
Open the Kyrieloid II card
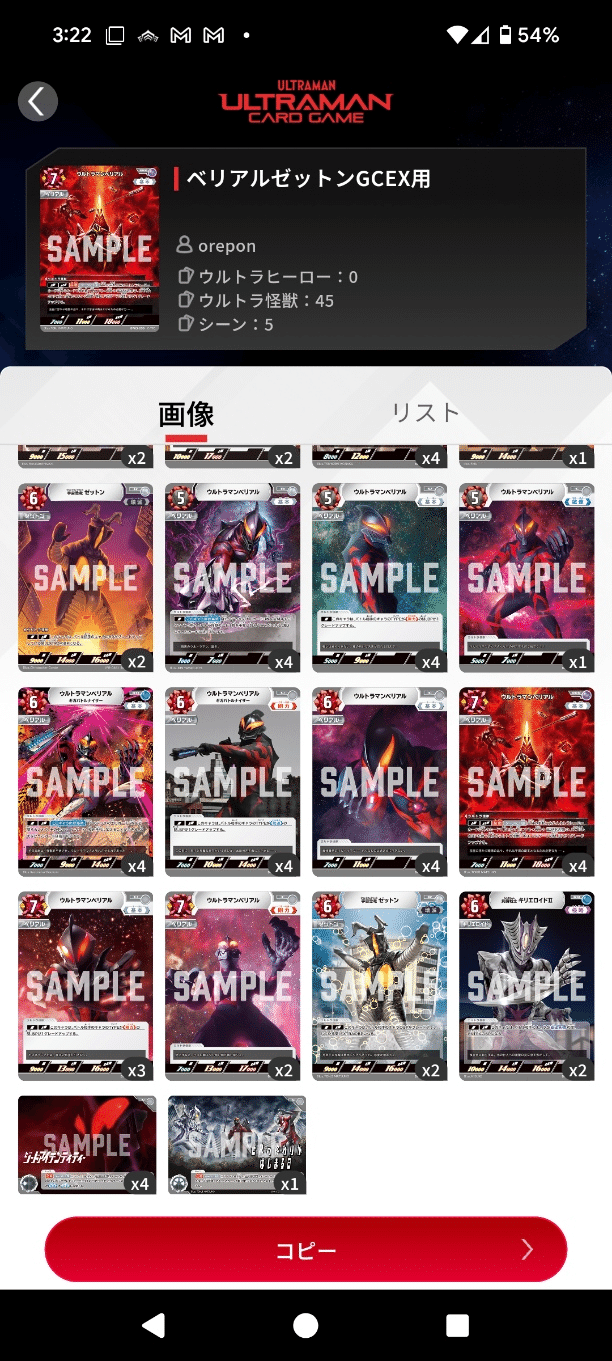pos(526,985)
